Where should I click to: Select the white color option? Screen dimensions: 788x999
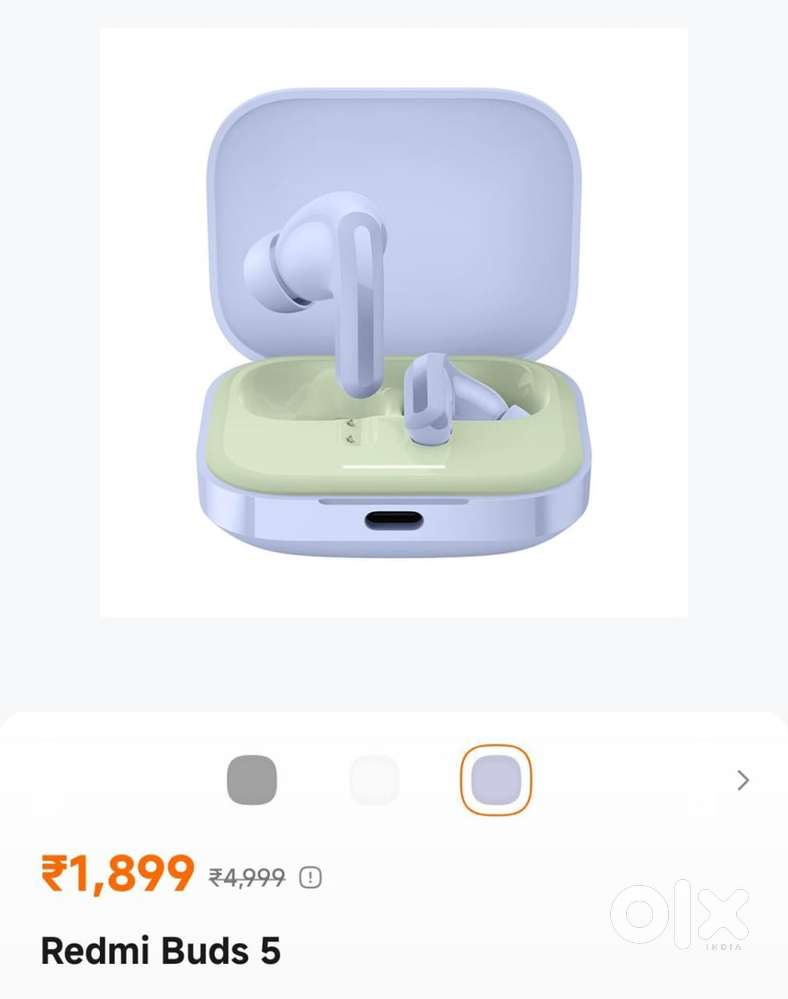point(374,780)
